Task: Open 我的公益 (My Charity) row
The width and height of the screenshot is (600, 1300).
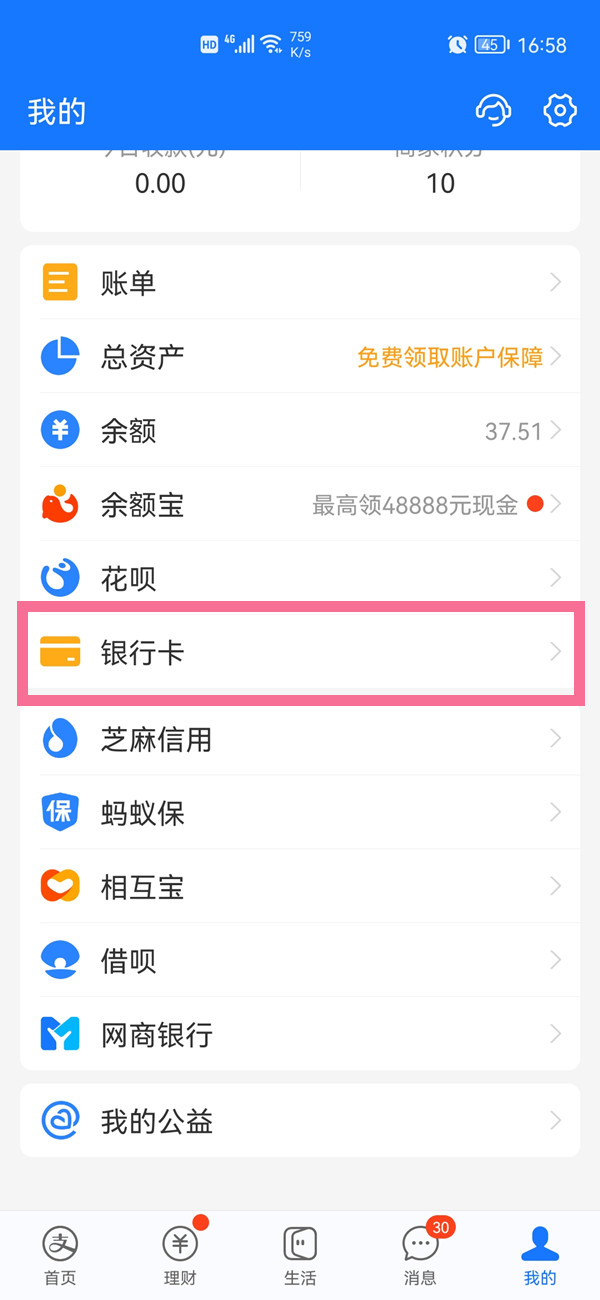Action: (300, 1121)
